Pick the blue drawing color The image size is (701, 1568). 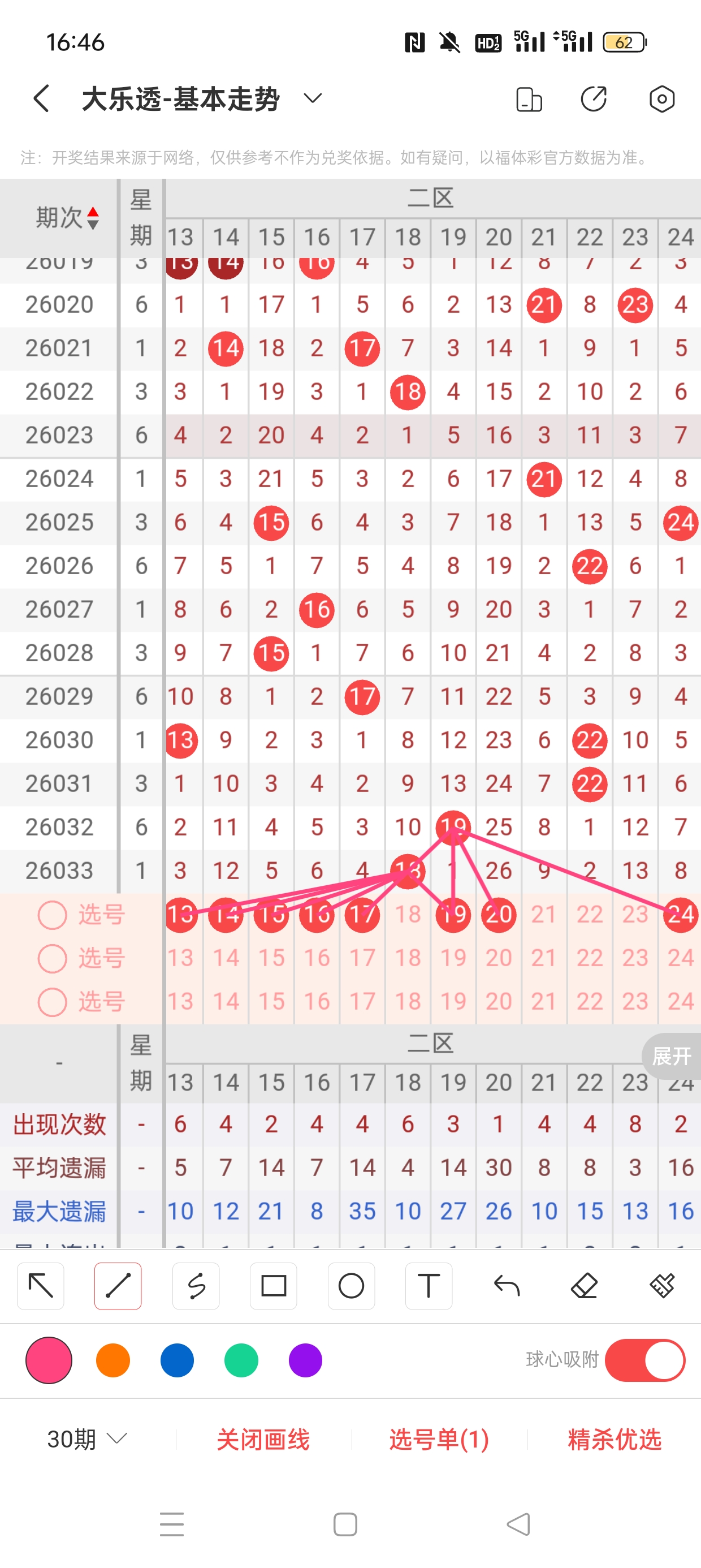point(177,1360)
